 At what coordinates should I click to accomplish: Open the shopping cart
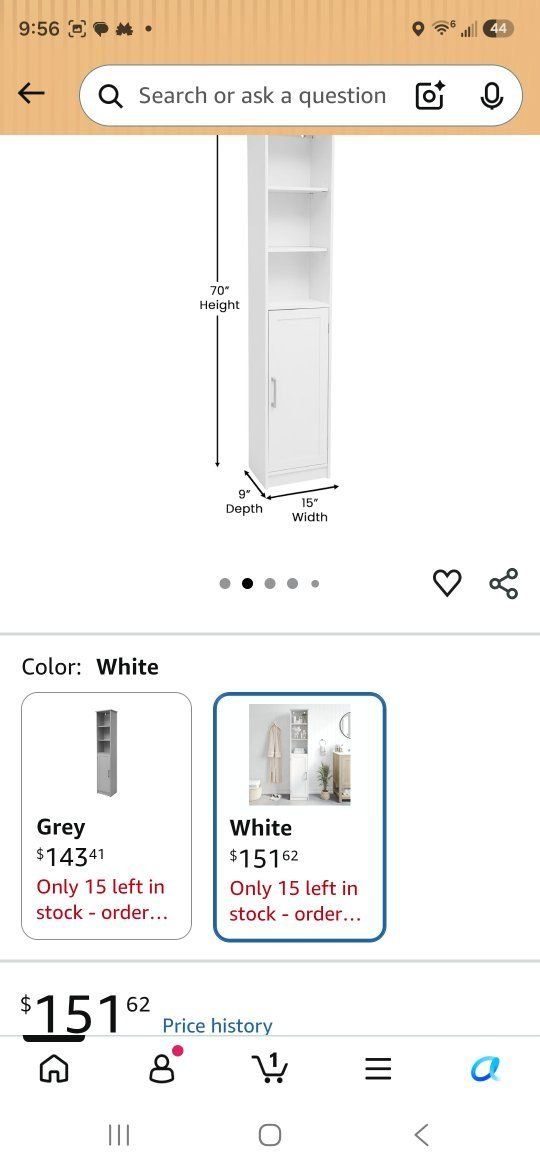tap(270, 1068)
